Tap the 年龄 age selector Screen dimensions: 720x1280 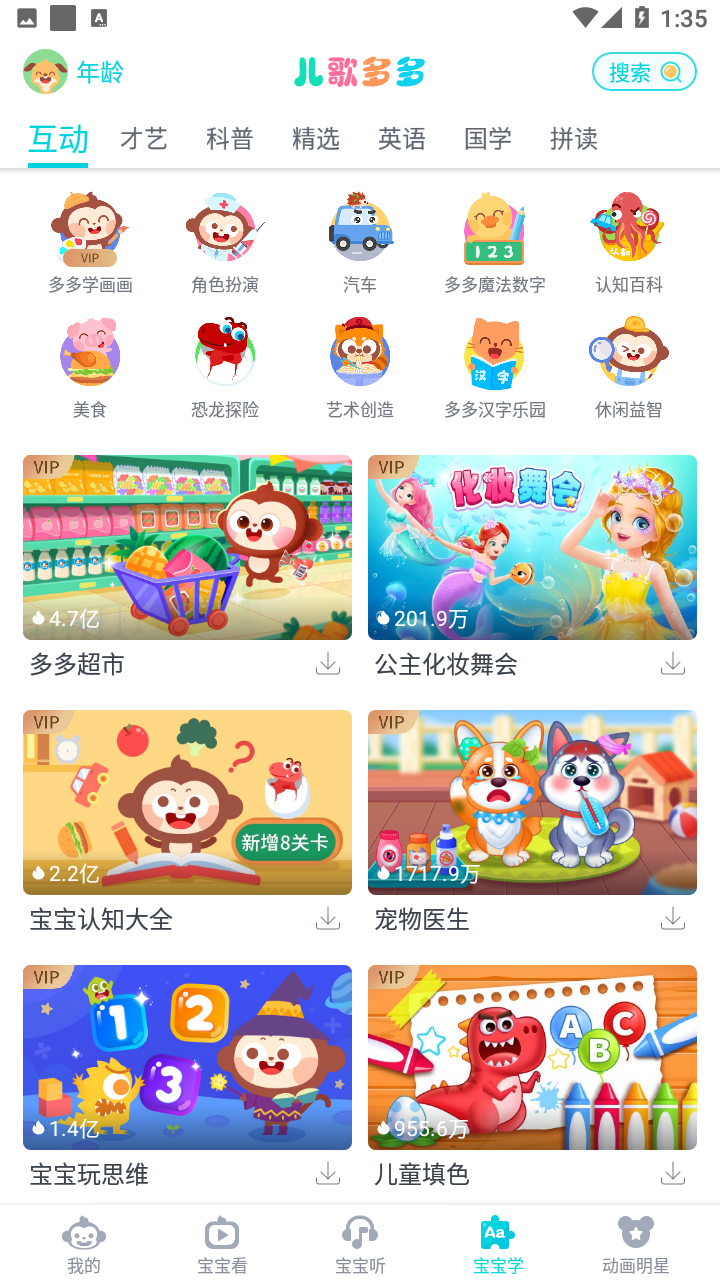[x=75, y=72]
